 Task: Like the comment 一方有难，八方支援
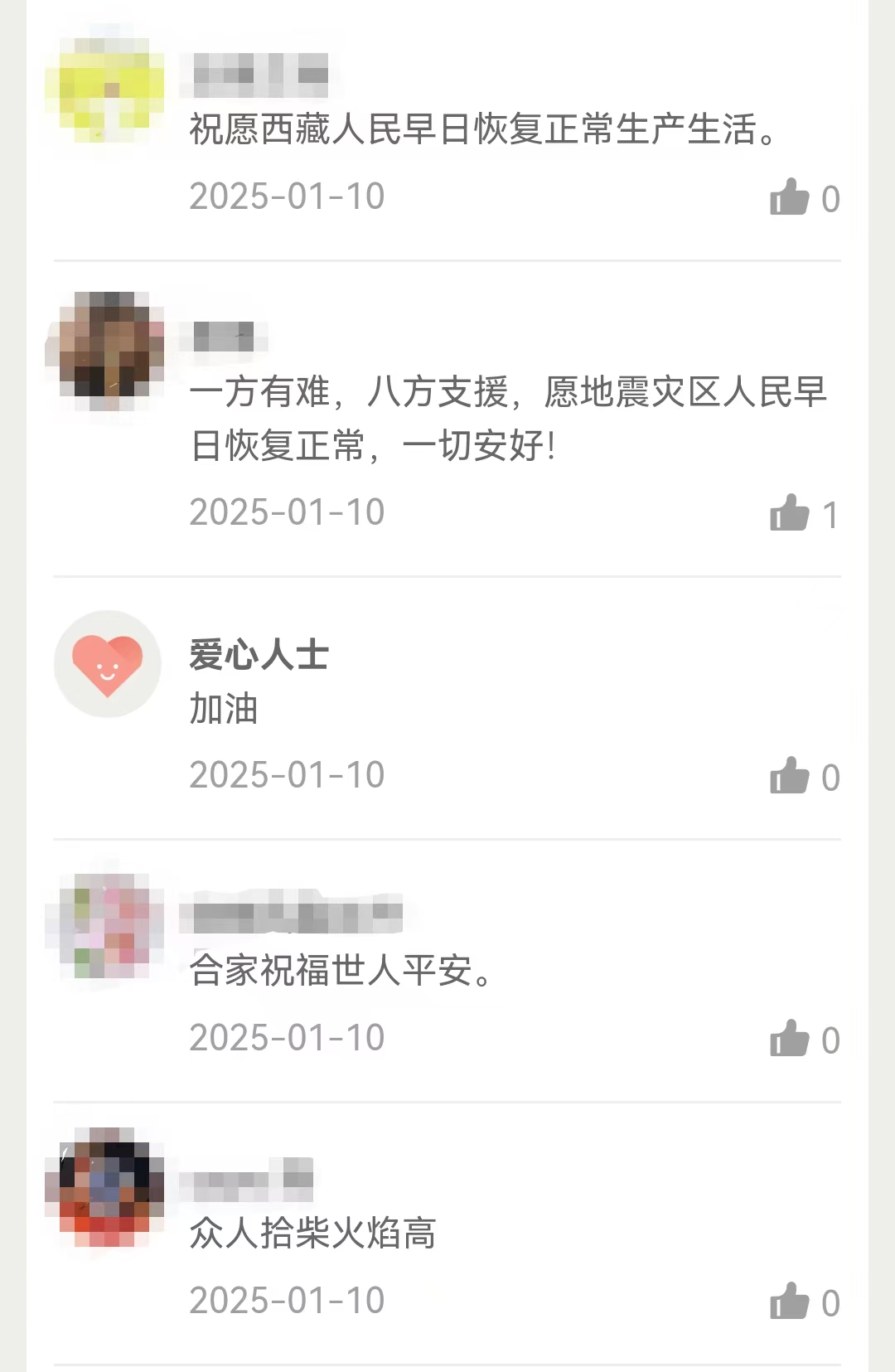point(790,514)
